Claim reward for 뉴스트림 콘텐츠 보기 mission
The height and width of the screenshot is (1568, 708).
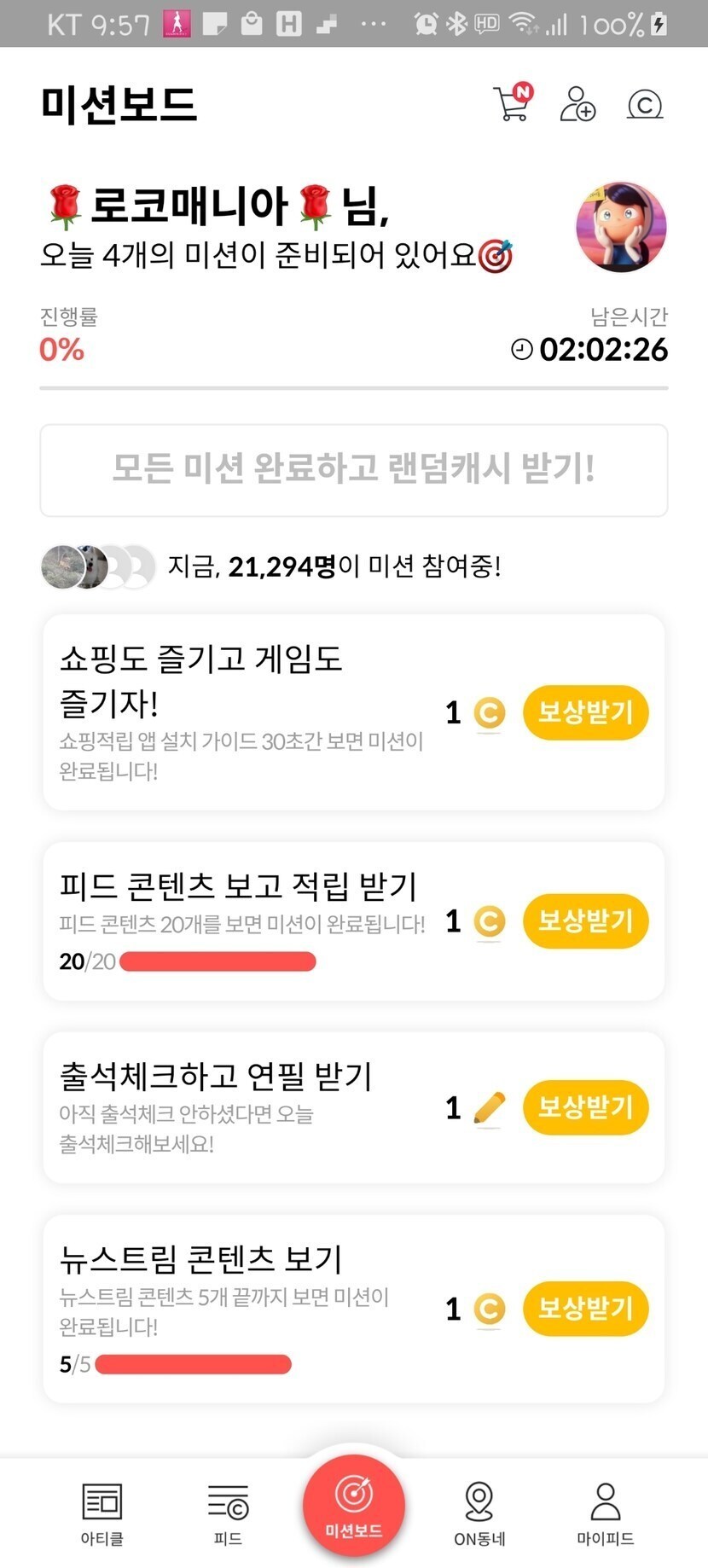click(x=585, y=1309)
